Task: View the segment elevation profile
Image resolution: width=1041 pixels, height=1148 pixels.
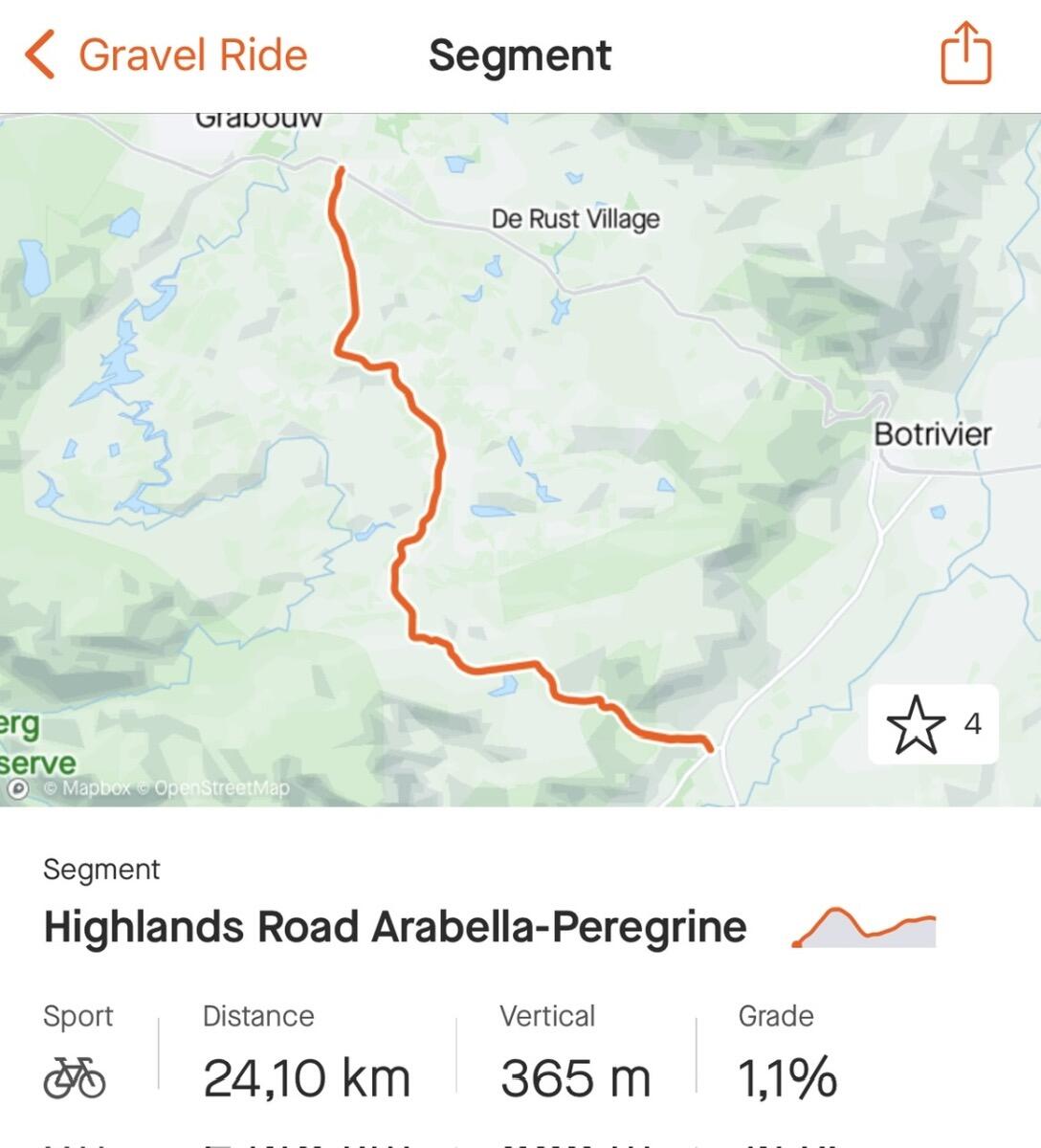Action: coord(864,927)
